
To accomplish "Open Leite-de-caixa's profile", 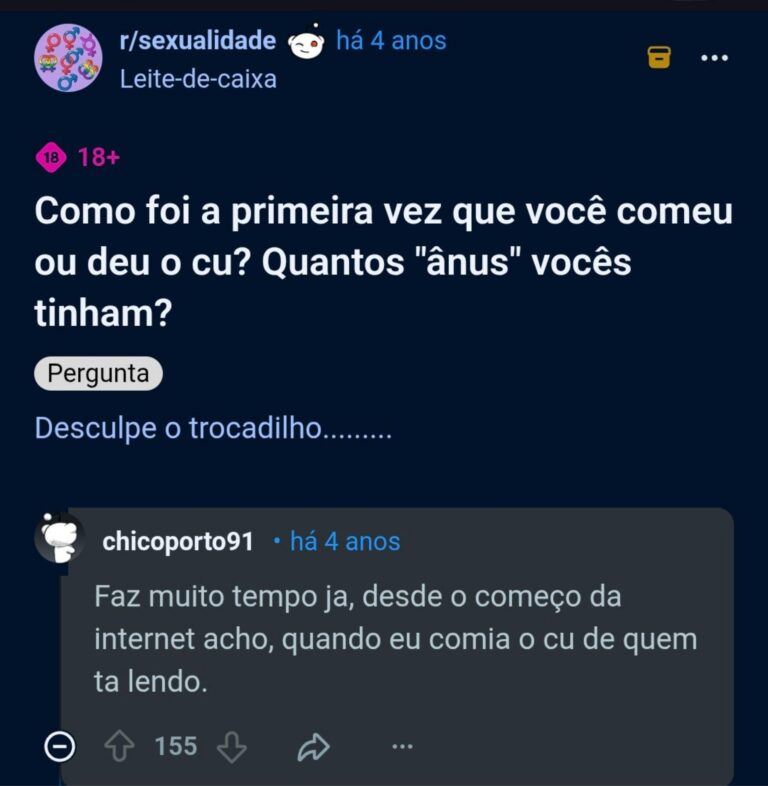I will pos(198,79).
